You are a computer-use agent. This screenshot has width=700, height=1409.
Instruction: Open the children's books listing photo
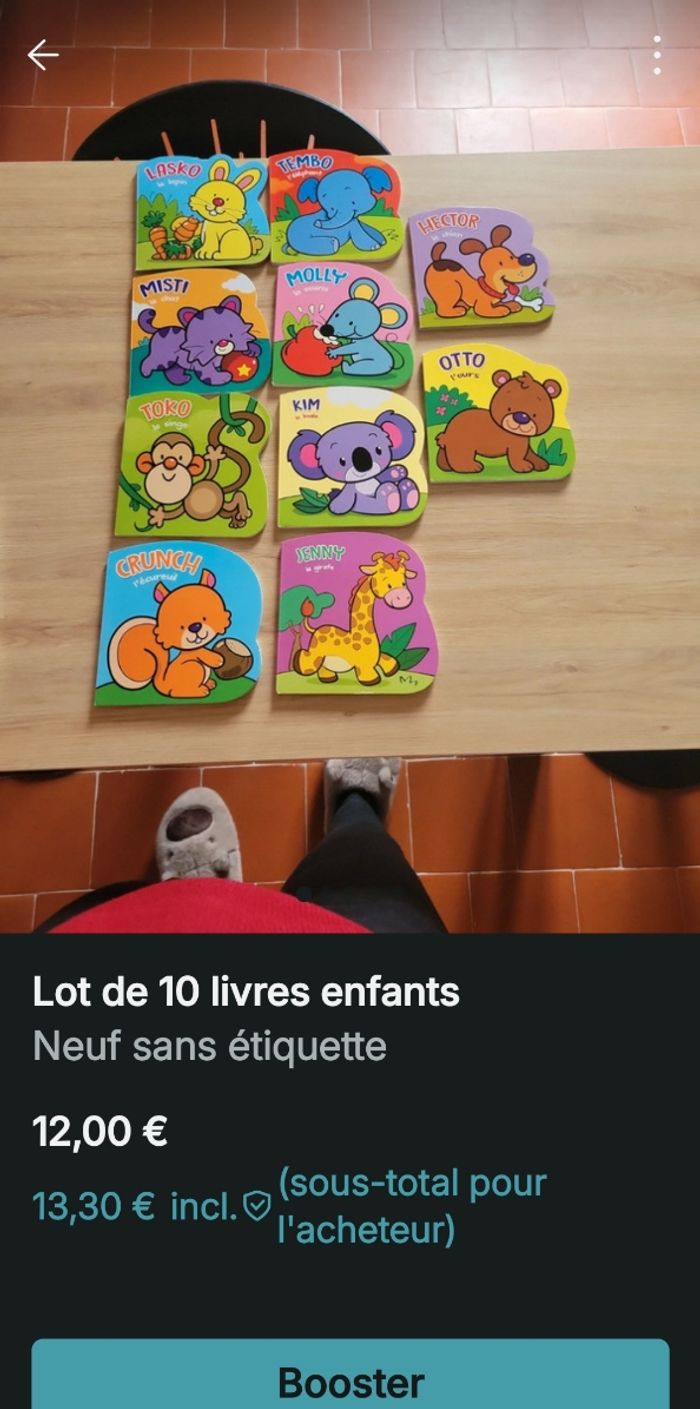click(x=350, y=450)
